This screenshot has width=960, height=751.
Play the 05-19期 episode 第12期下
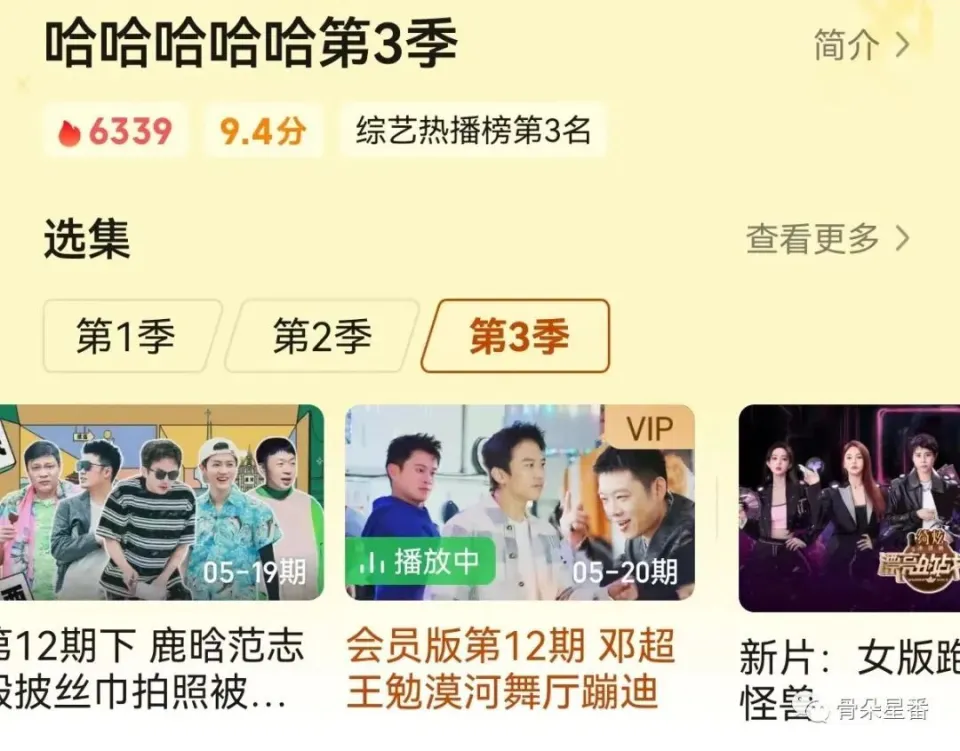point(162,502)
